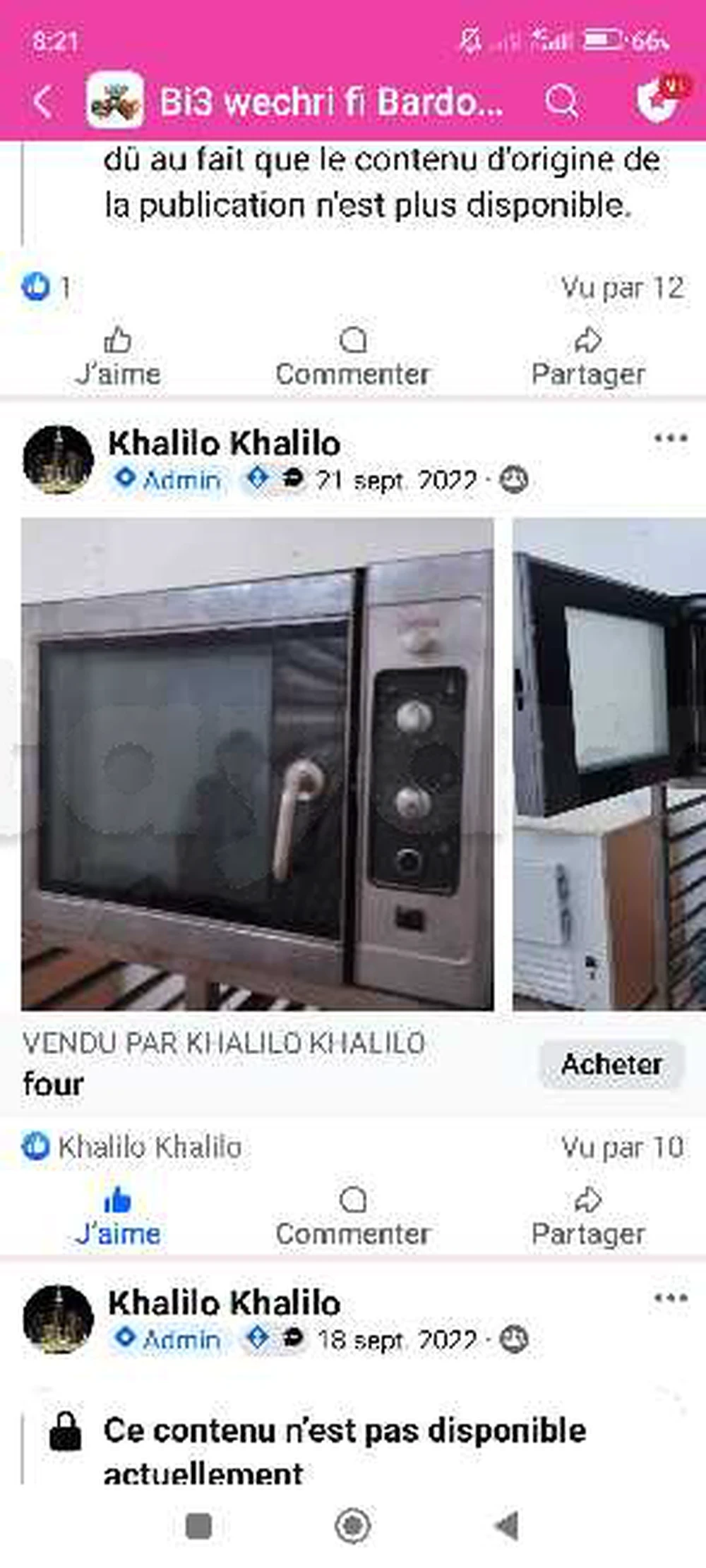Open reactions count on post seen by 12
Image resolution: width=706 pixels, height=1568 pixels.
[47, 287]
